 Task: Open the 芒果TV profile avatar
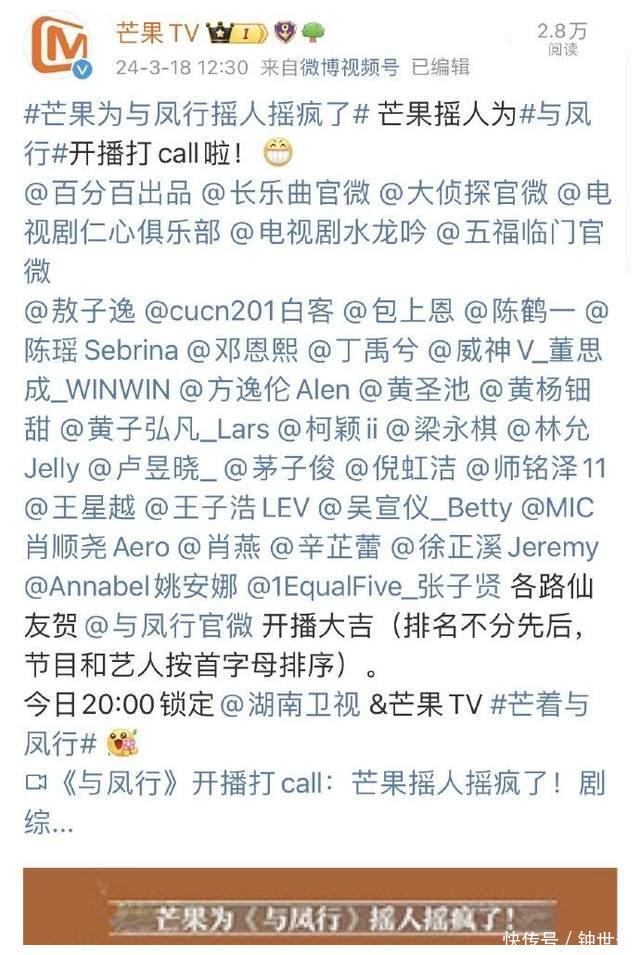[x=57, y=46]
